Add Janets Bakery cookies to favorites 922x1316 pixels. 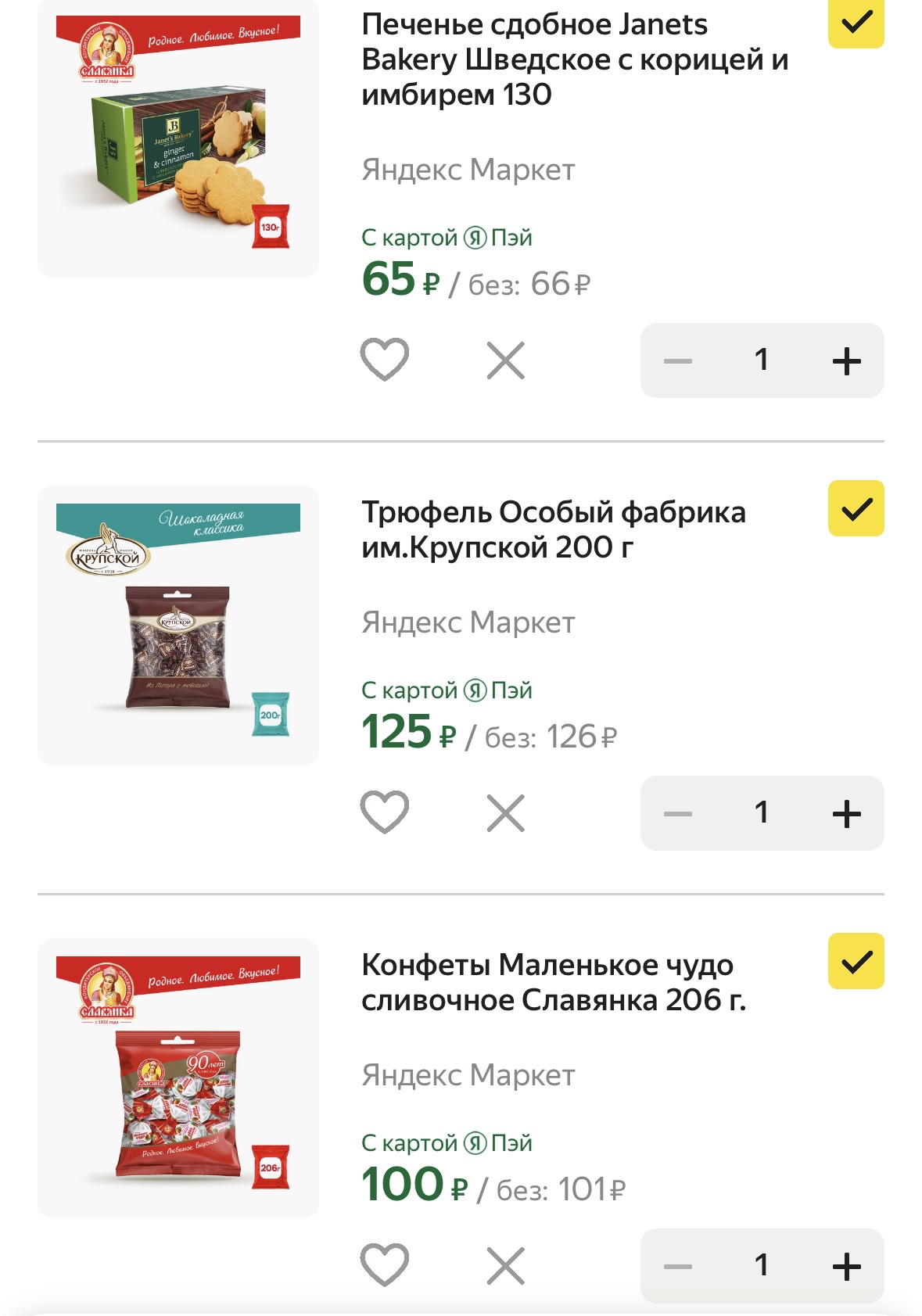pos(385,360)
